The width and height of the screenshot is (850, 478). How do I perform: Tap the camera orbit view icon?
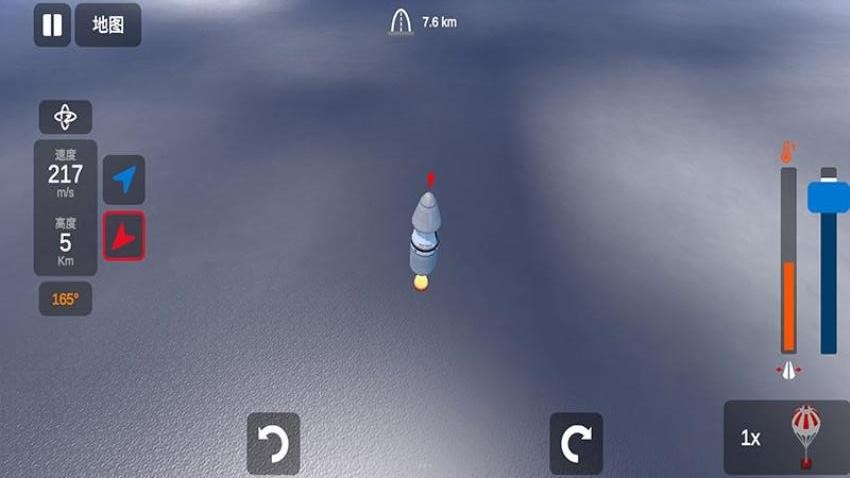[65, 117]
